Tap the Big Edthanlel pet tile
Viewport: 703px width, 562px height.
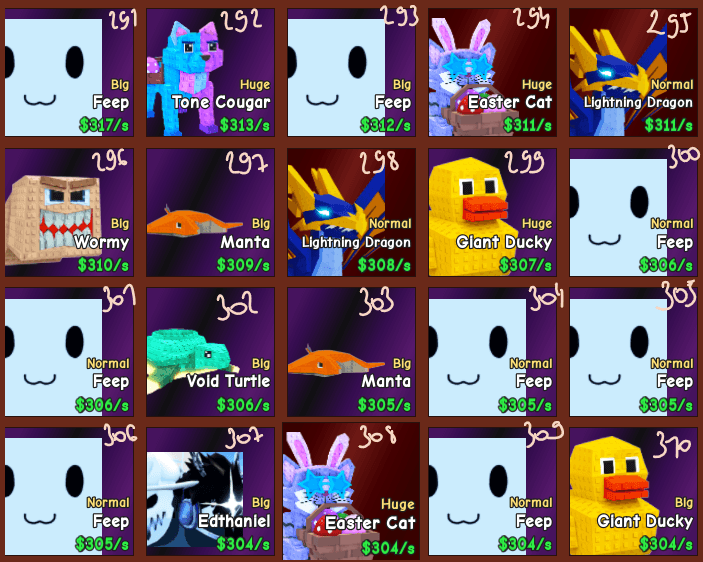click(210, 491)
